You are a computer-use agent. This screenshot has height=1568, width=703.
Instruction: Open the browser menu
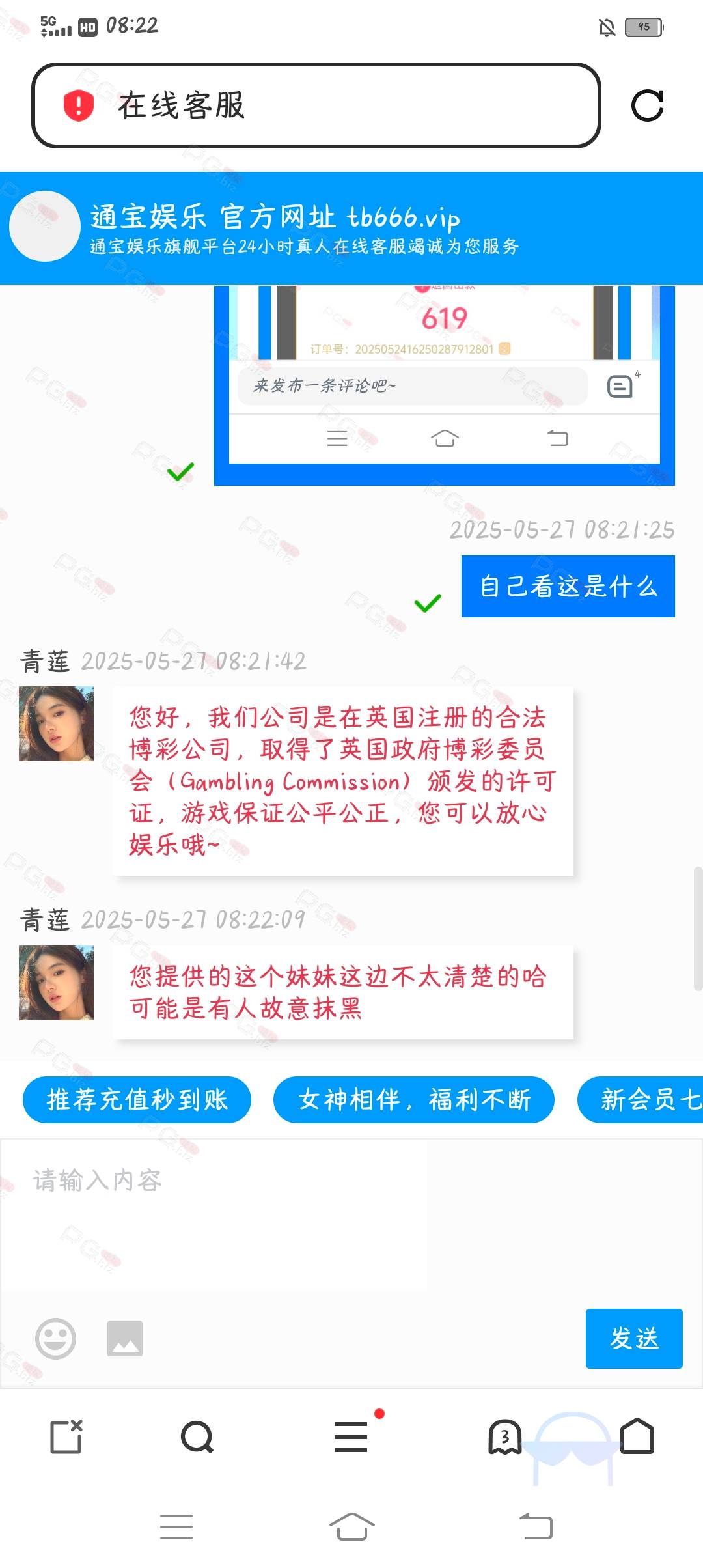[351, 1436]
